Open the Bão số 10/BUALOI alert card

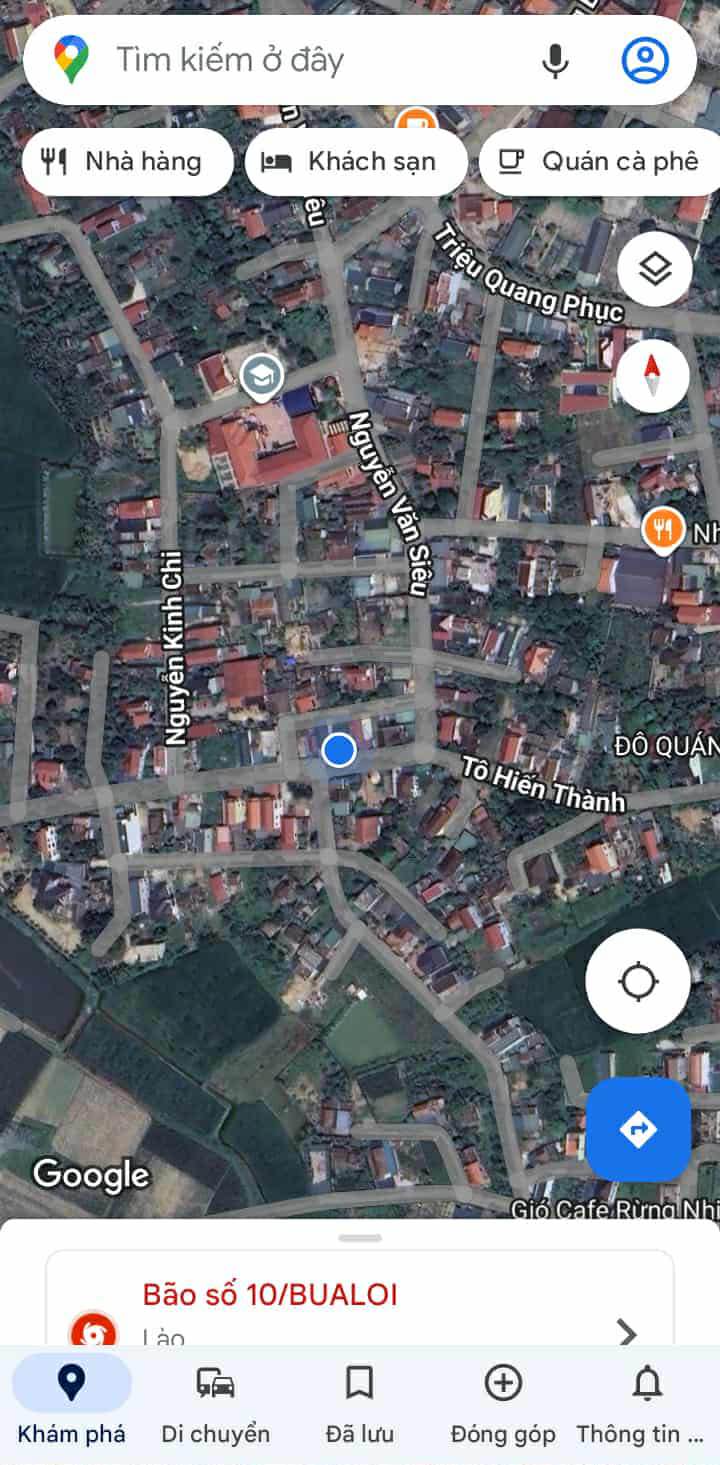[360, 1298]
